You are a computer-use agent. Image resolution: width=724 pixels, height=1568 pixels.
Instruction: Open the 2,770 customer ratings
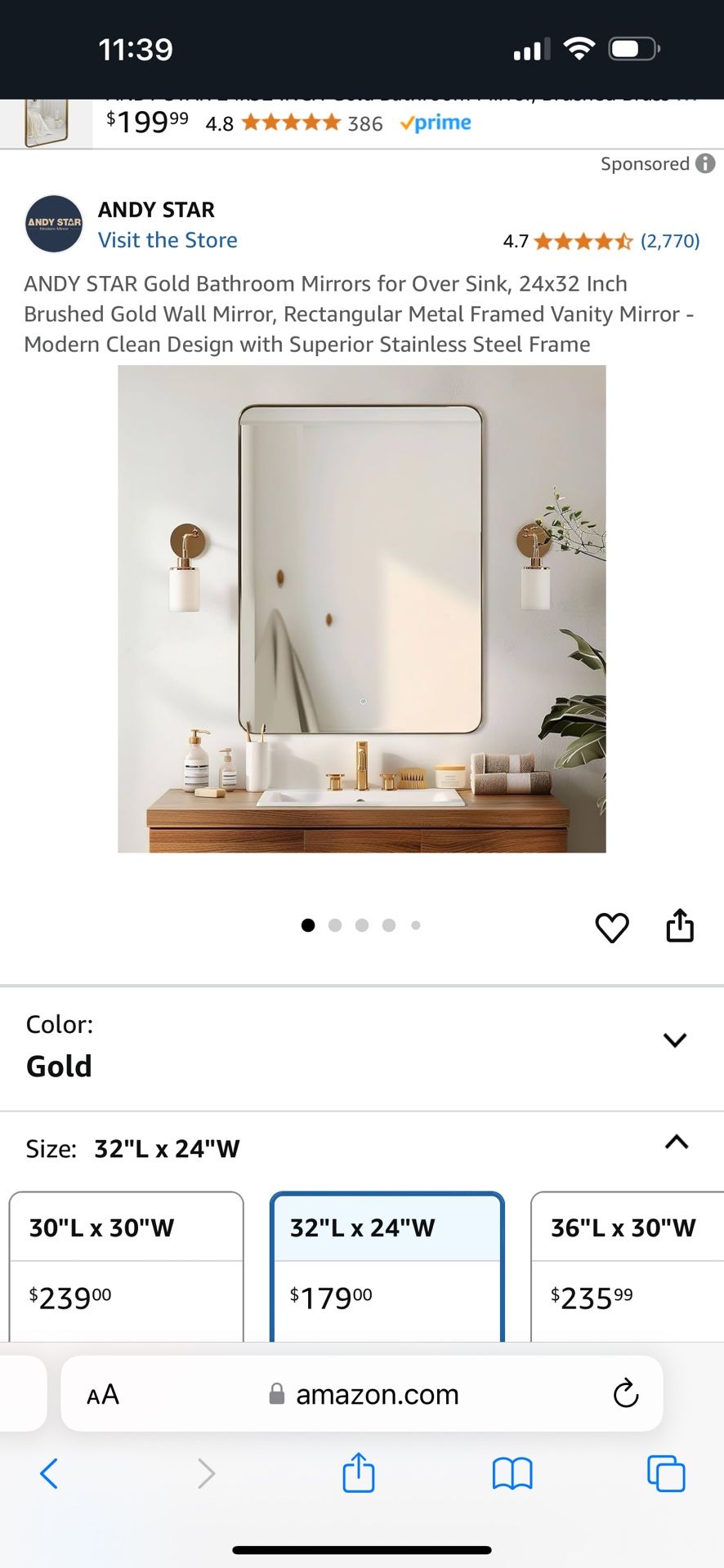pos(669,241)
